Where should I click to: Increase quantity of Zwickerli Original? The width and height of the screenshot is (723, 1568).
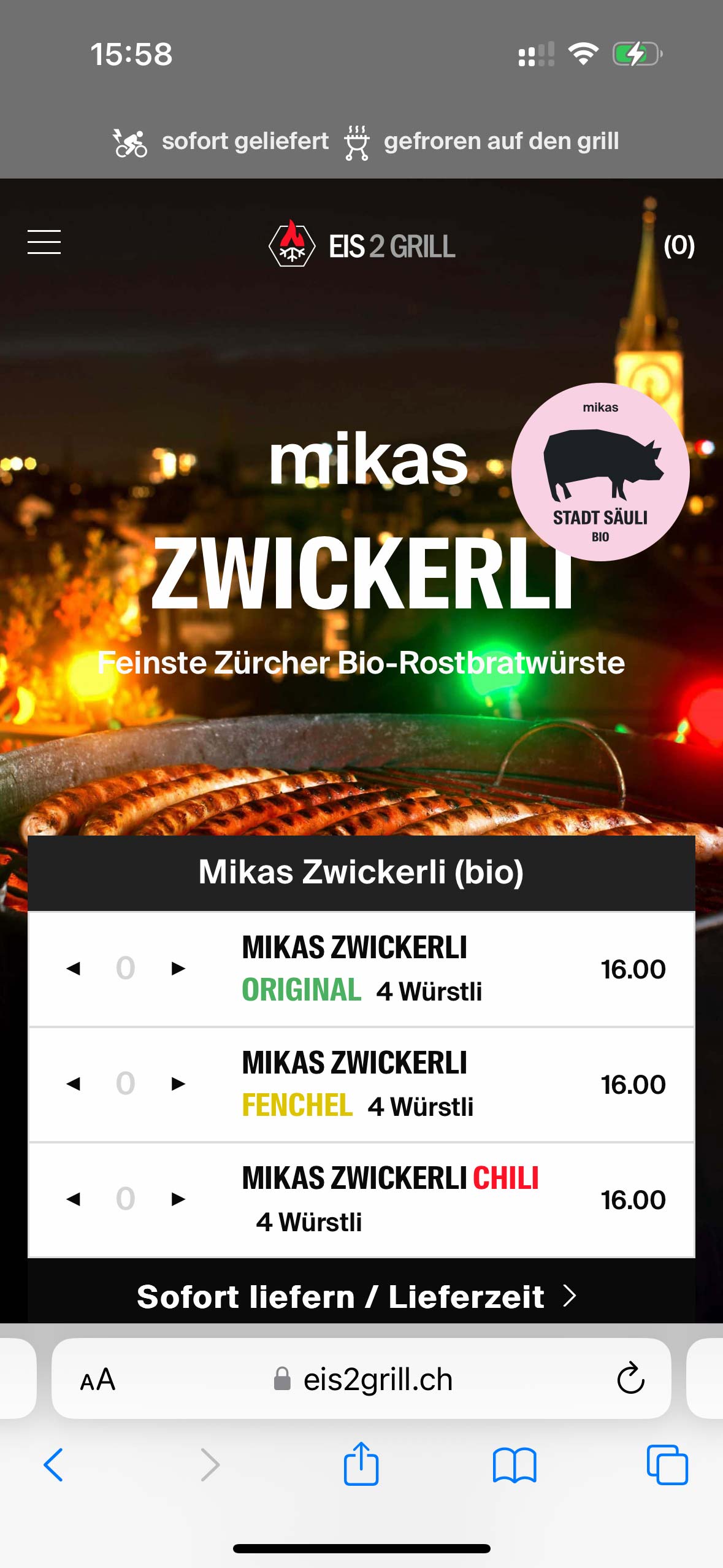tap(178, 969)
